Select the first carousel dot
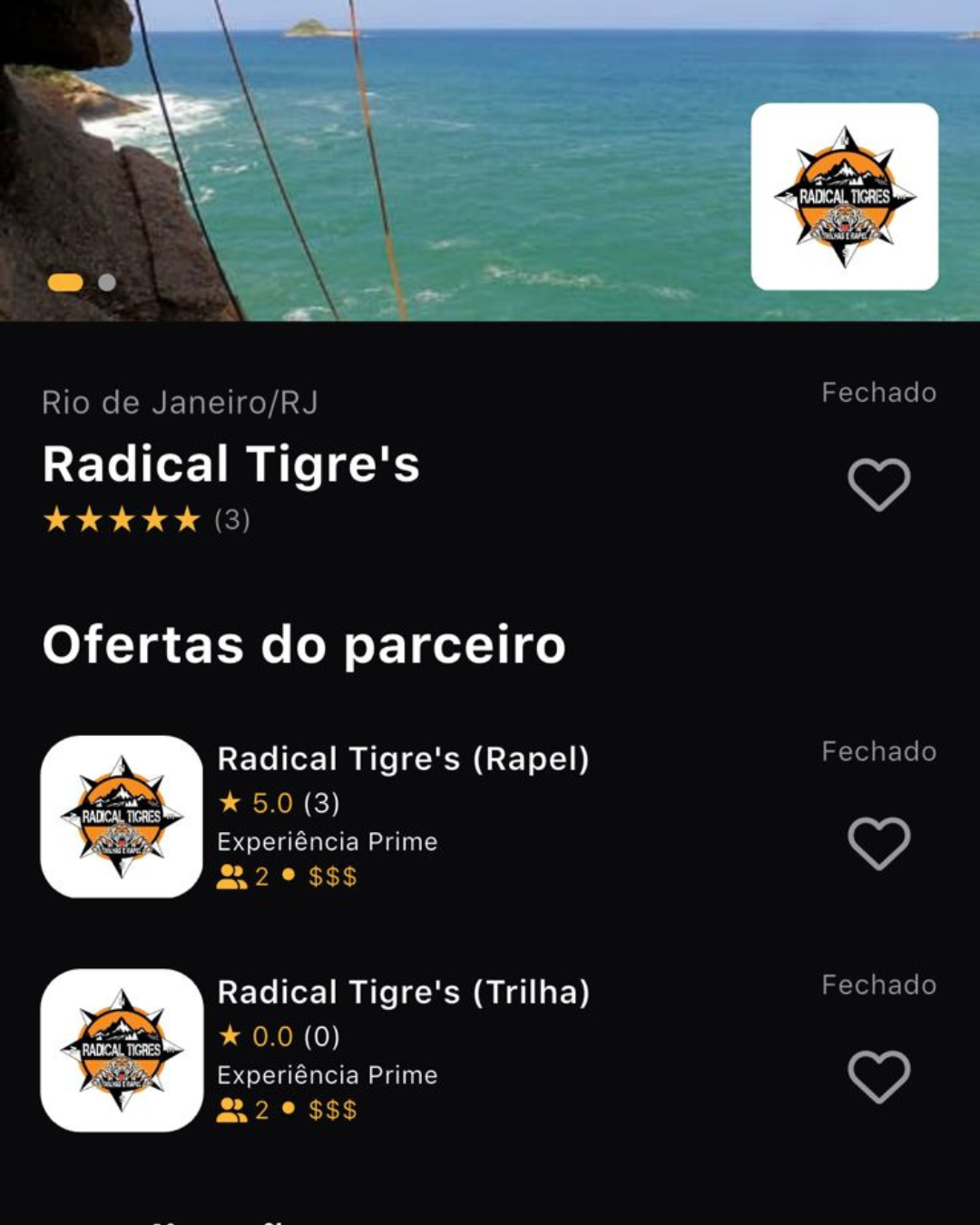The width and height of the screenshot is (980, 1225). [64, 282]
